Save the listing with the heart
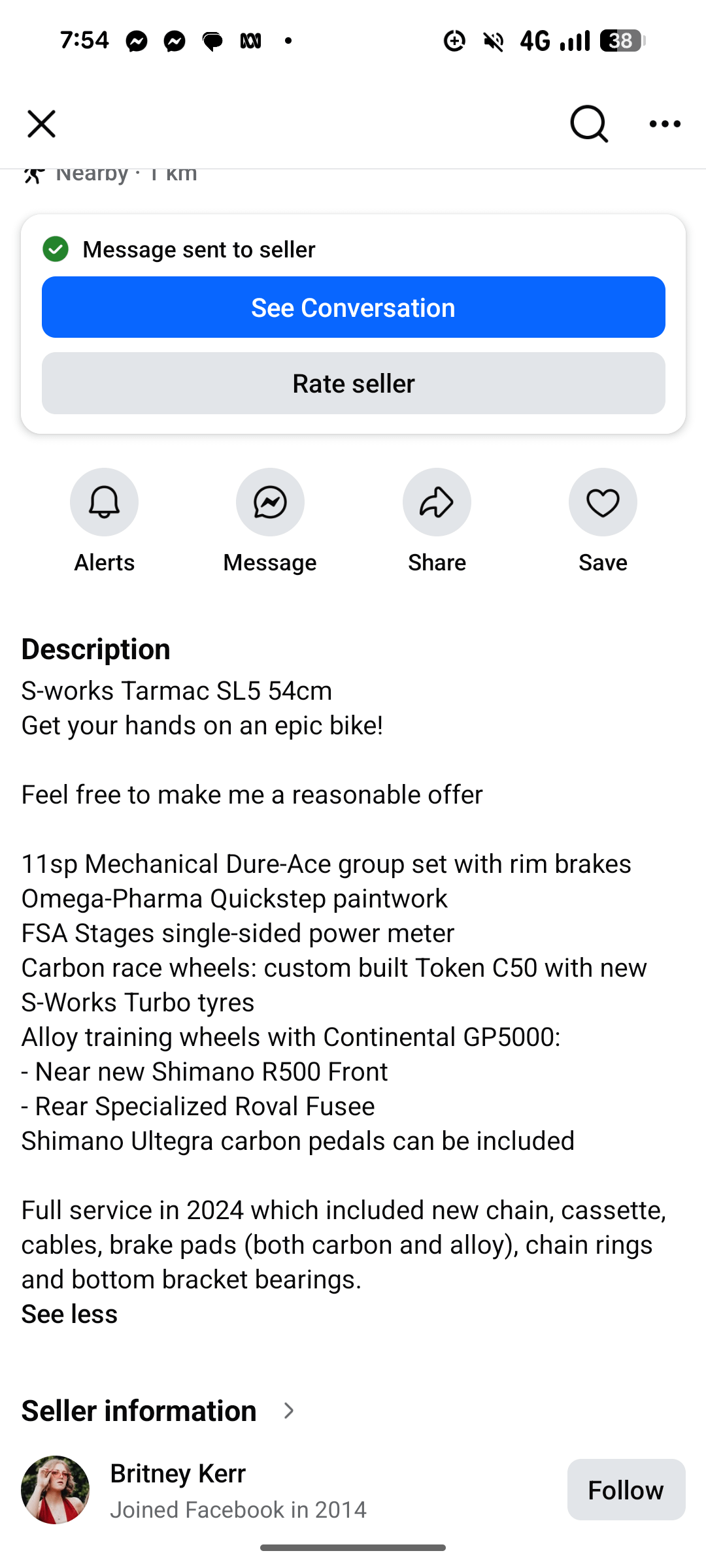This screenshot has height=1568, width=706. pyautogui.click(x=603, y=502)
